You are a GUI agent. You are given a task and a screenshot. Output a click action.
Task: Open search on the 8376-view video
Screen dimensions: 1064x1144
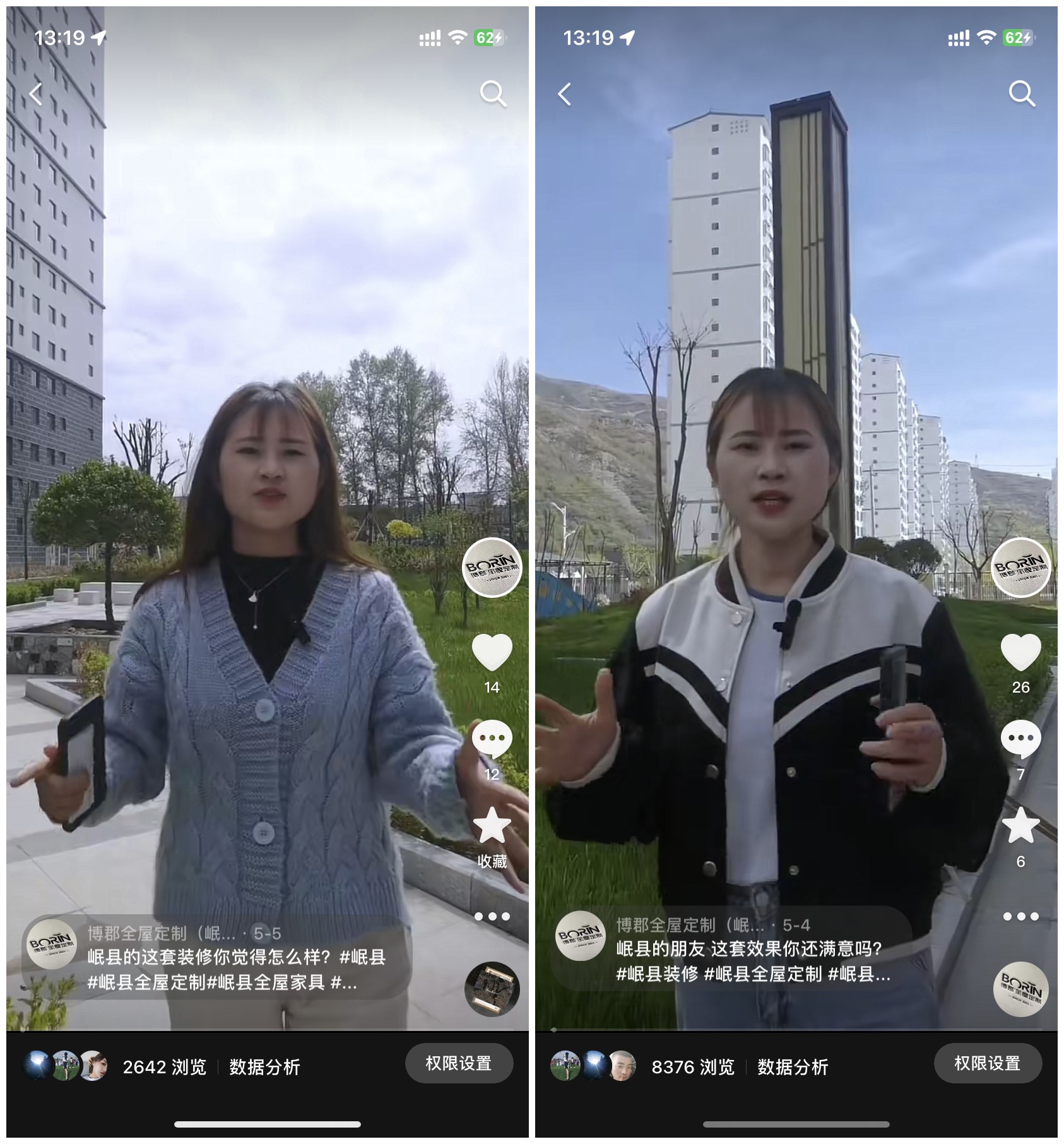[1021, 94]
